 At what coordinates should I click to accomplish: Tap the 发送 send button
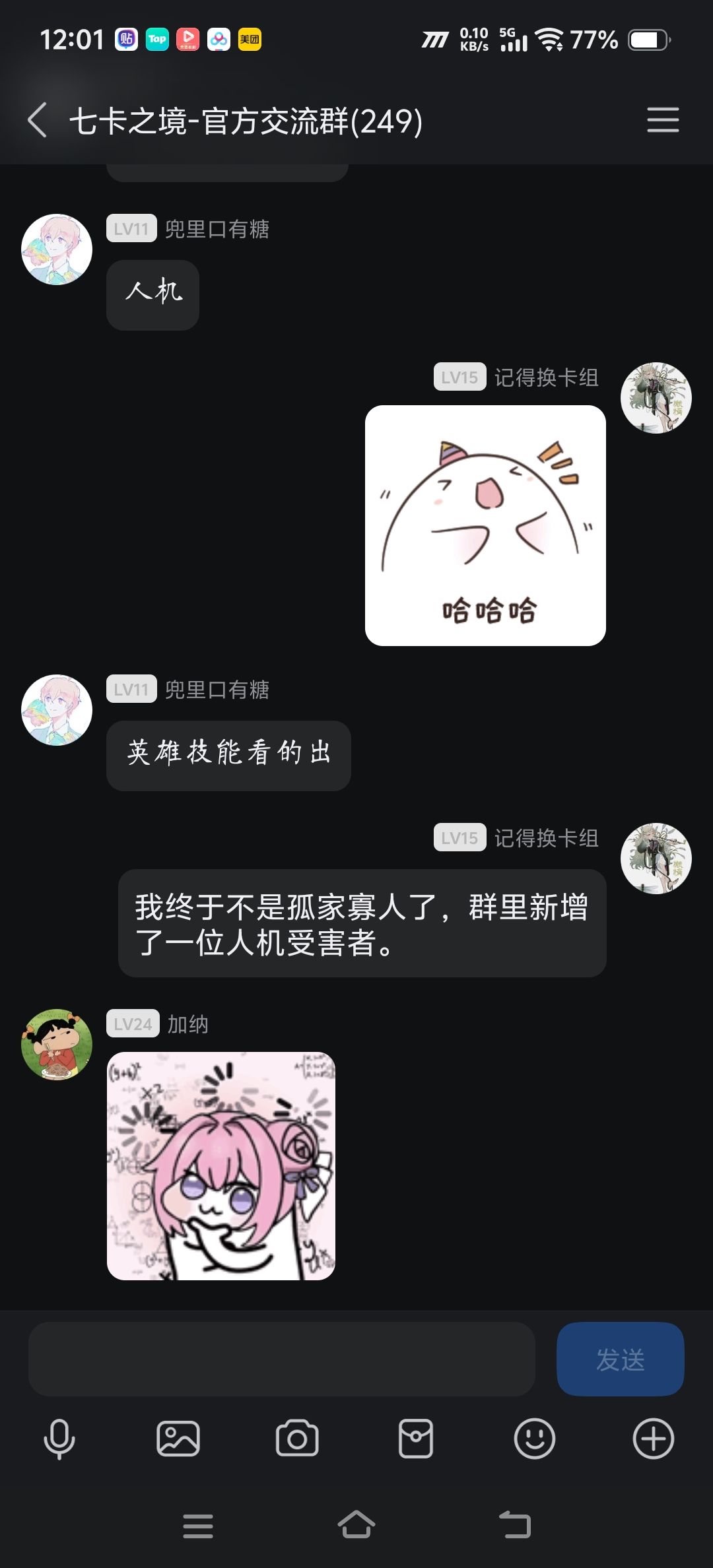click(621, 1359)
